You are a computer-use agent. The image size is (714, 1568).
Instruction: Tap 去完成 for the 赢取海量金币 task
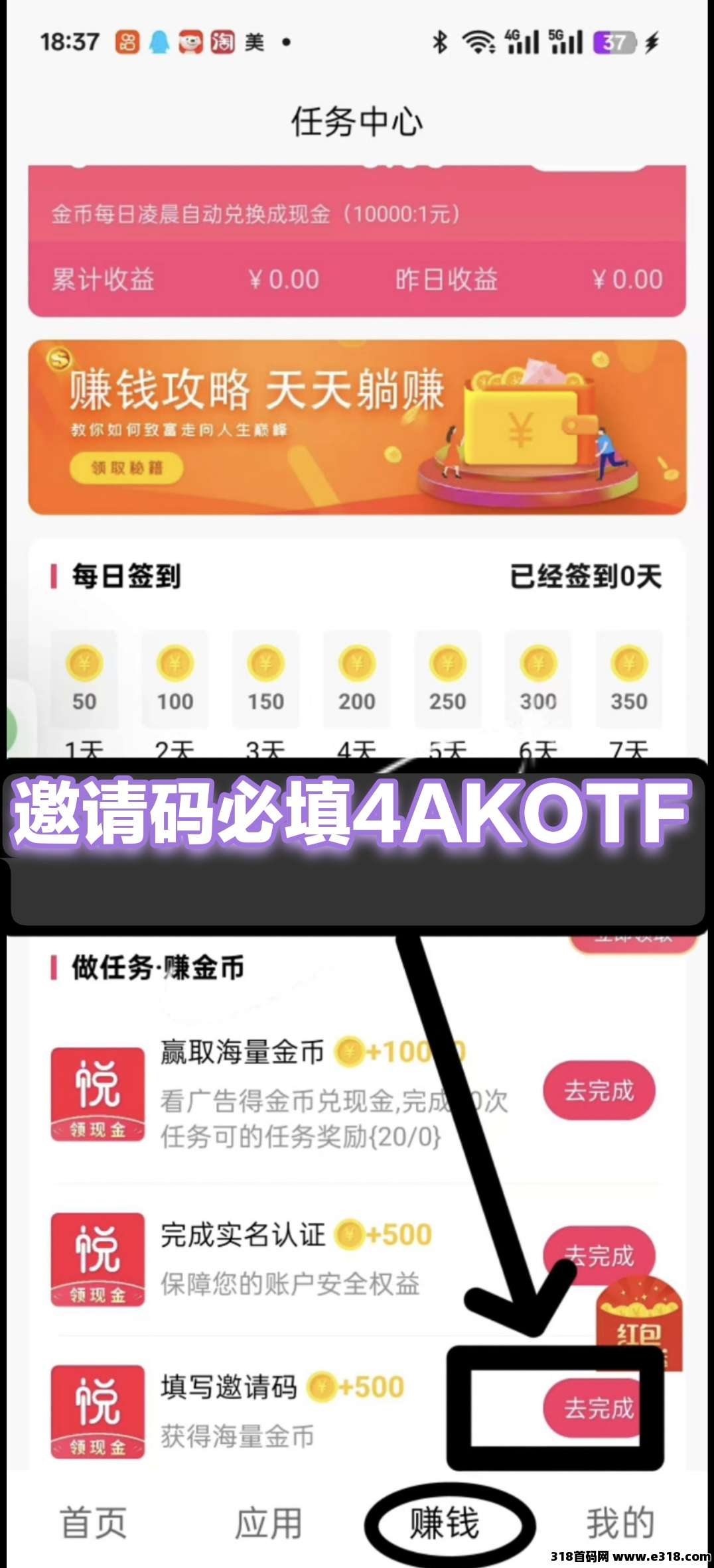[x=599, y=1090]
